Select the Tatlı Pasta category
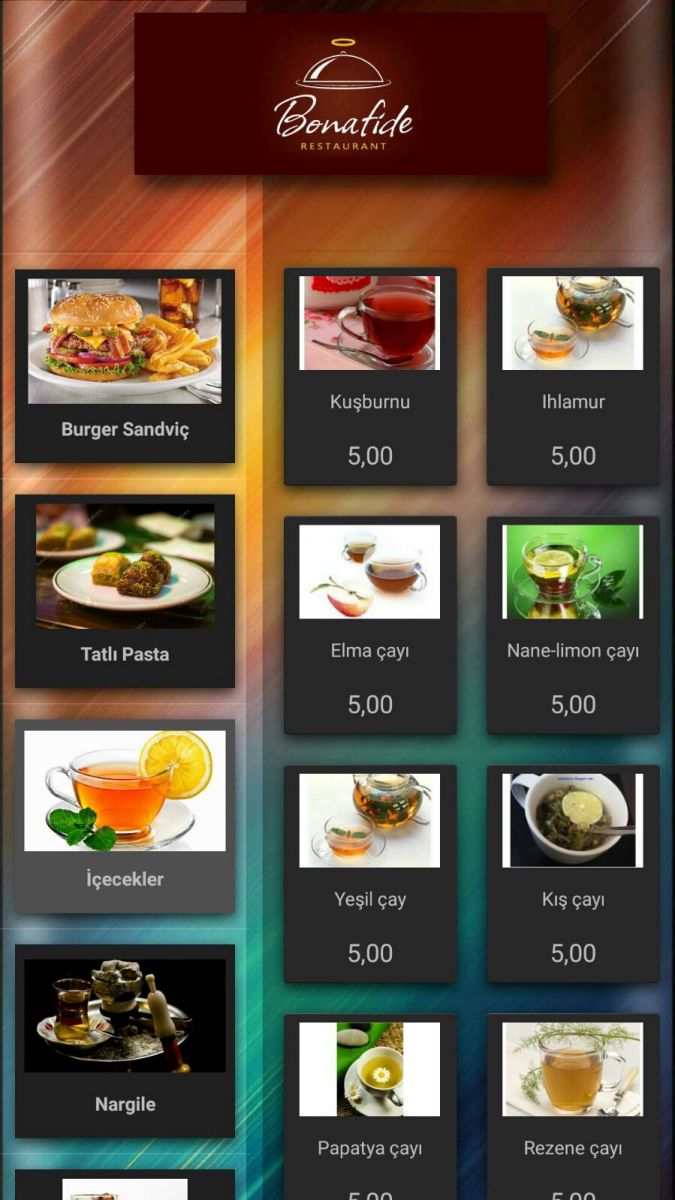Viewport: 675px width, 1200px height. (125, 590)
